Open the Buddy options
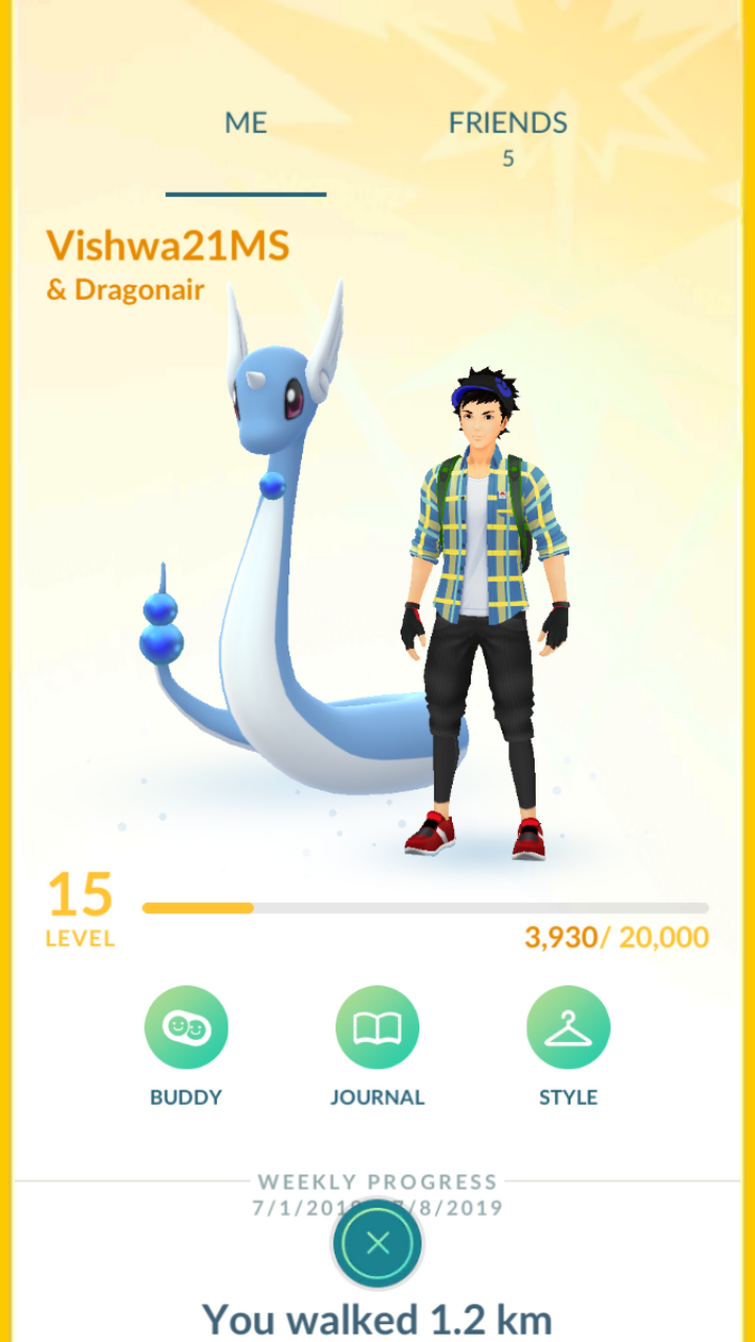Screen dimensions: 755x1342 coord(186,1027)
